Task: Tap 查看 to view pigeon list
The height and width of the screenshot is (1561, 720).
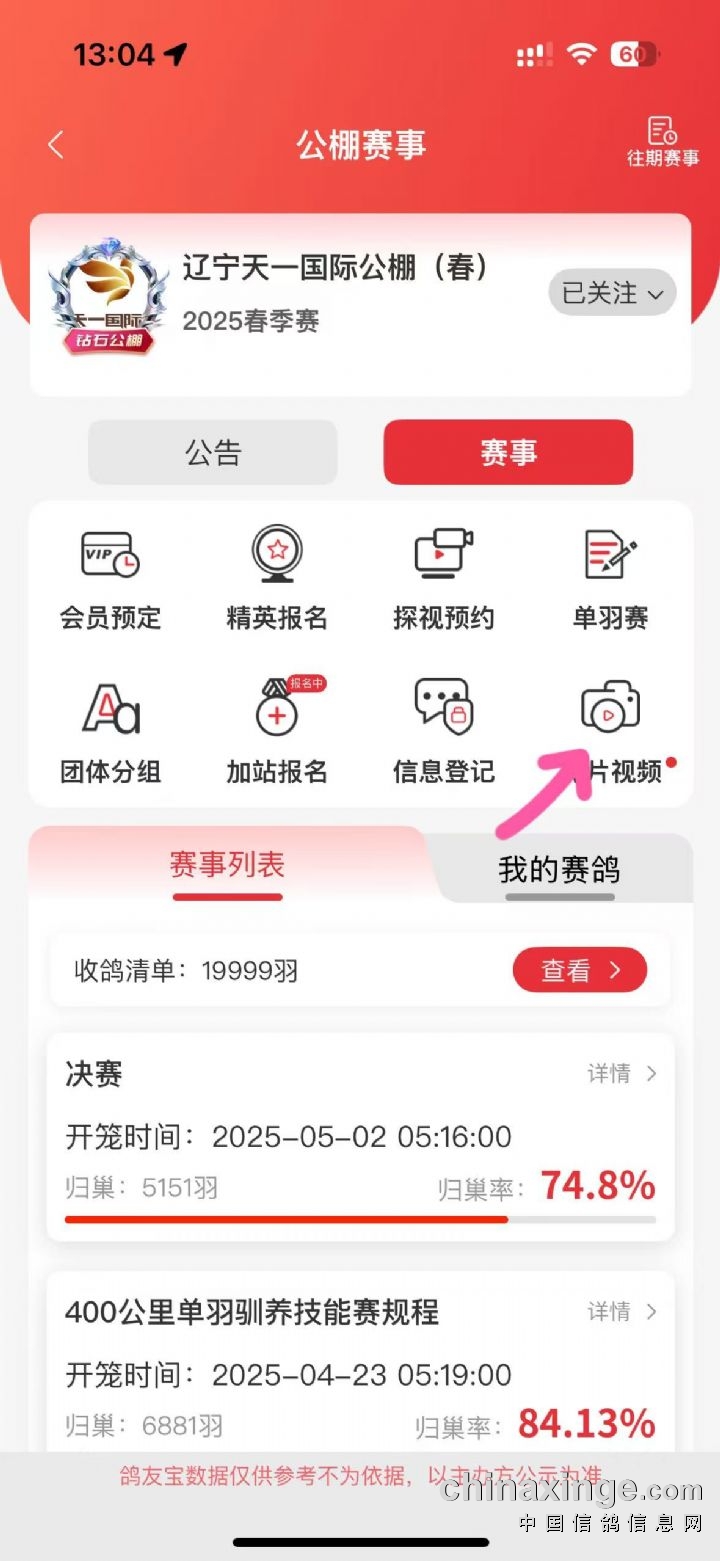Action: (x=580, y=970)
